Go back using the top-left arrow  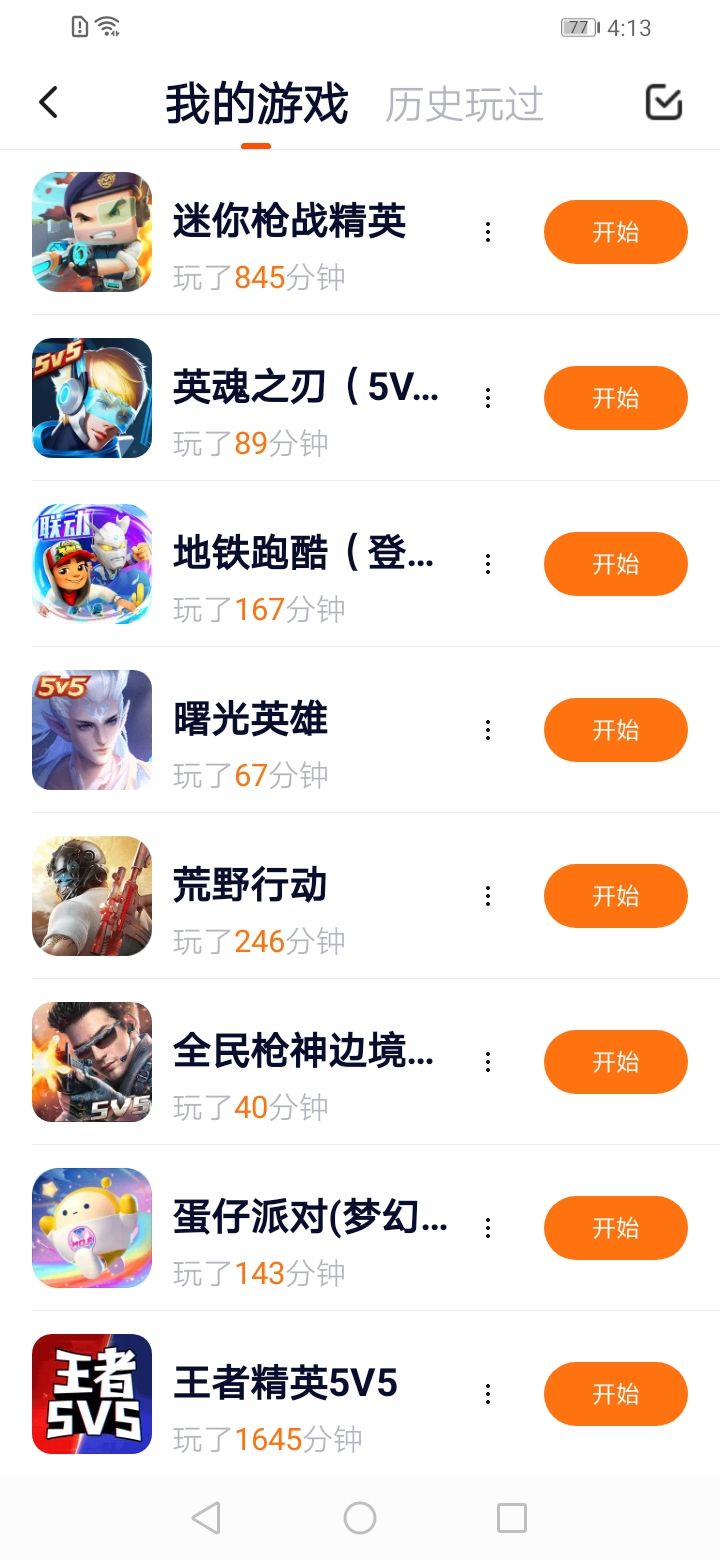[48, 102]
